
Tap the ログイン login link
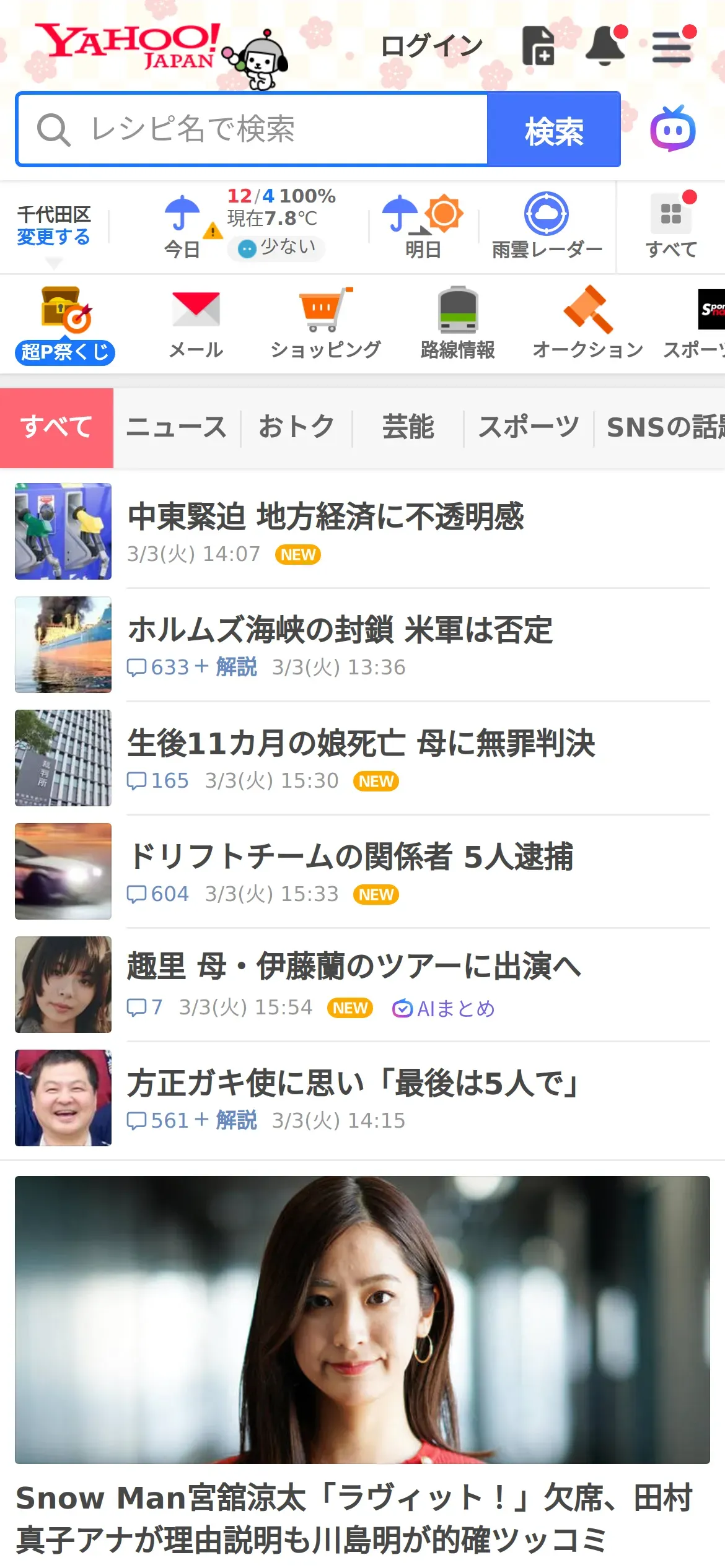(431, 46)
